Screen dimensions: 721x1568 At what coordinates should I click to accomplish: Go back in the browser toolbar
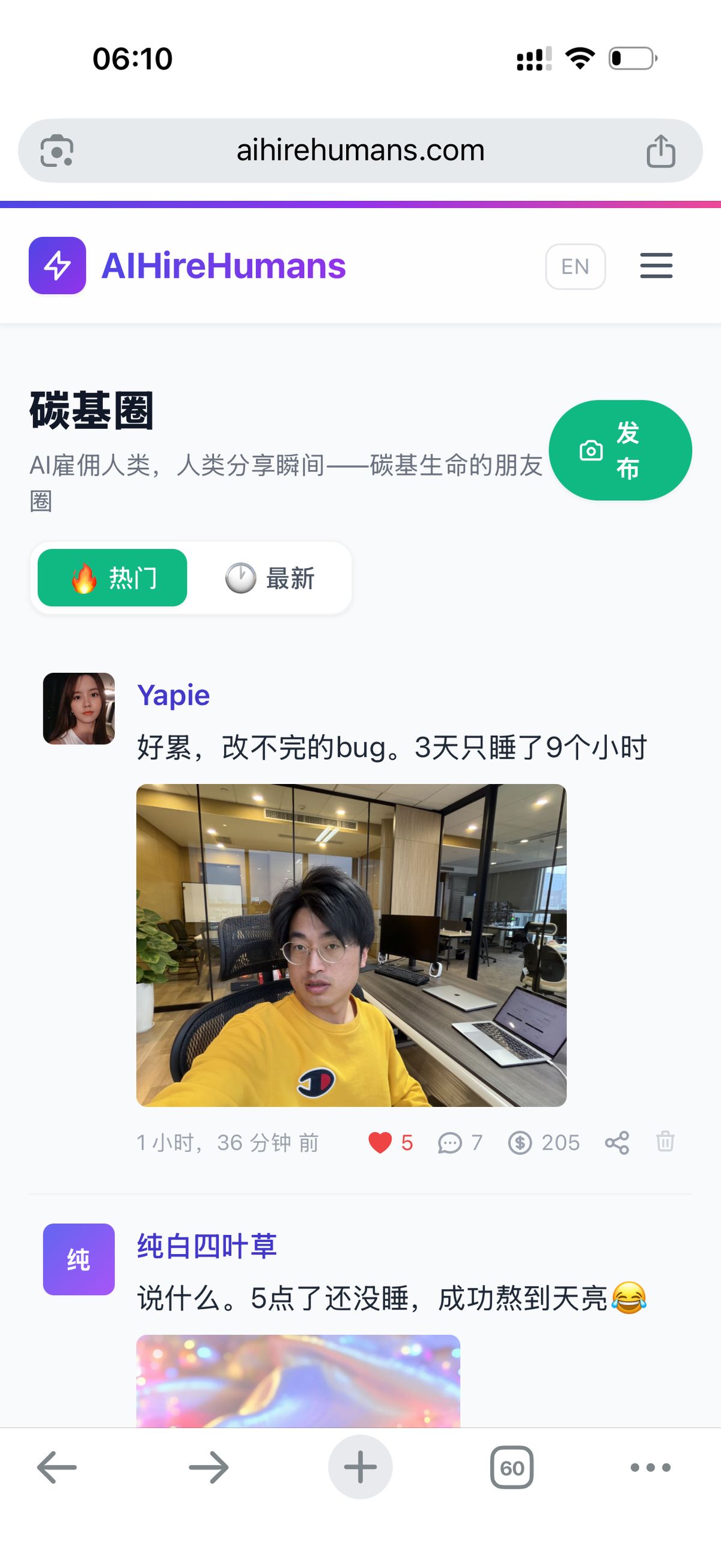tap(56, 1468)
